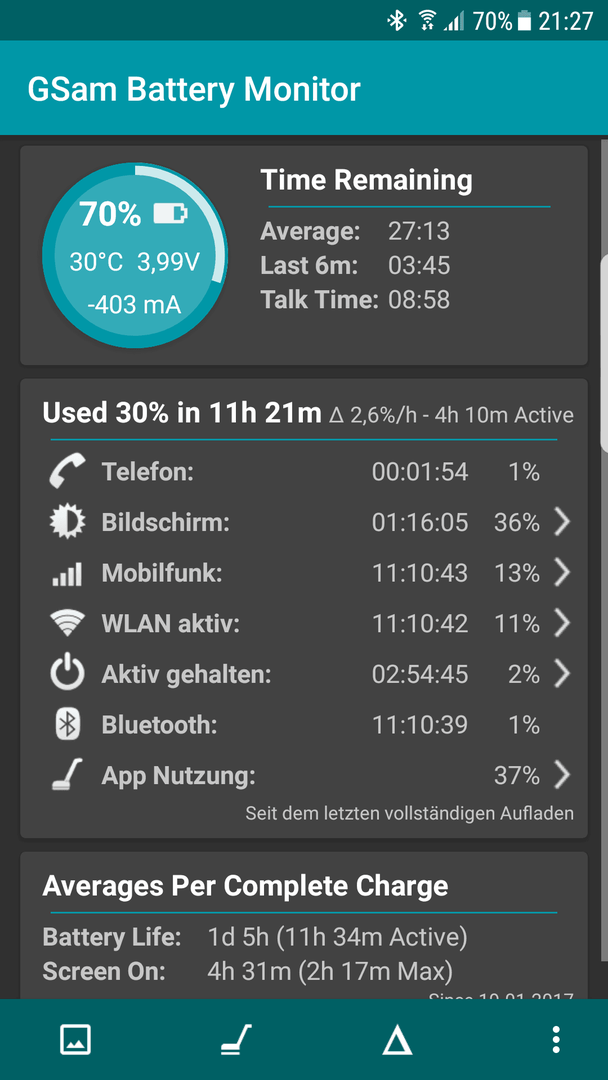Open the overflow menu in bottom bar
608x1080 pixels.
[556, 1039]
